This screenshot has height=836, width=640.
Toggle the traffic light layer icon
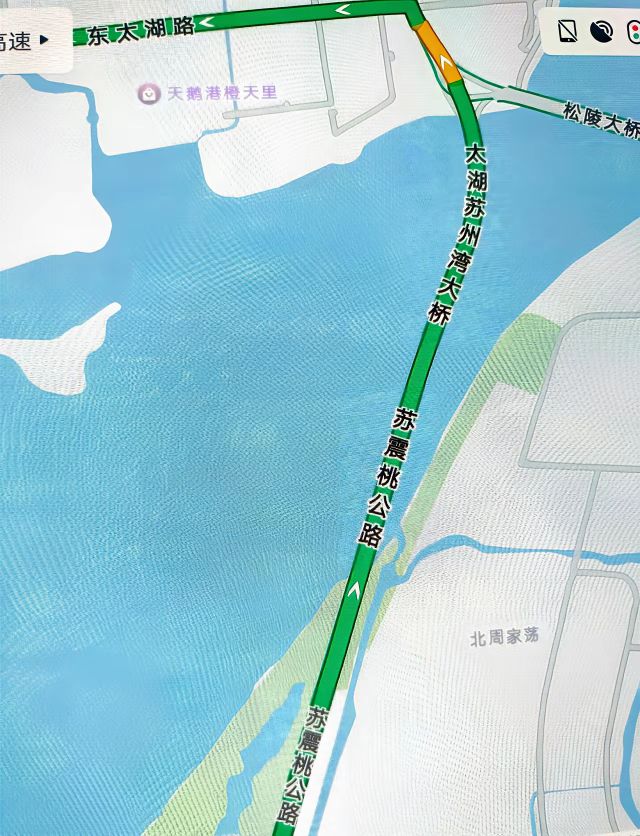tap(633, 32)
